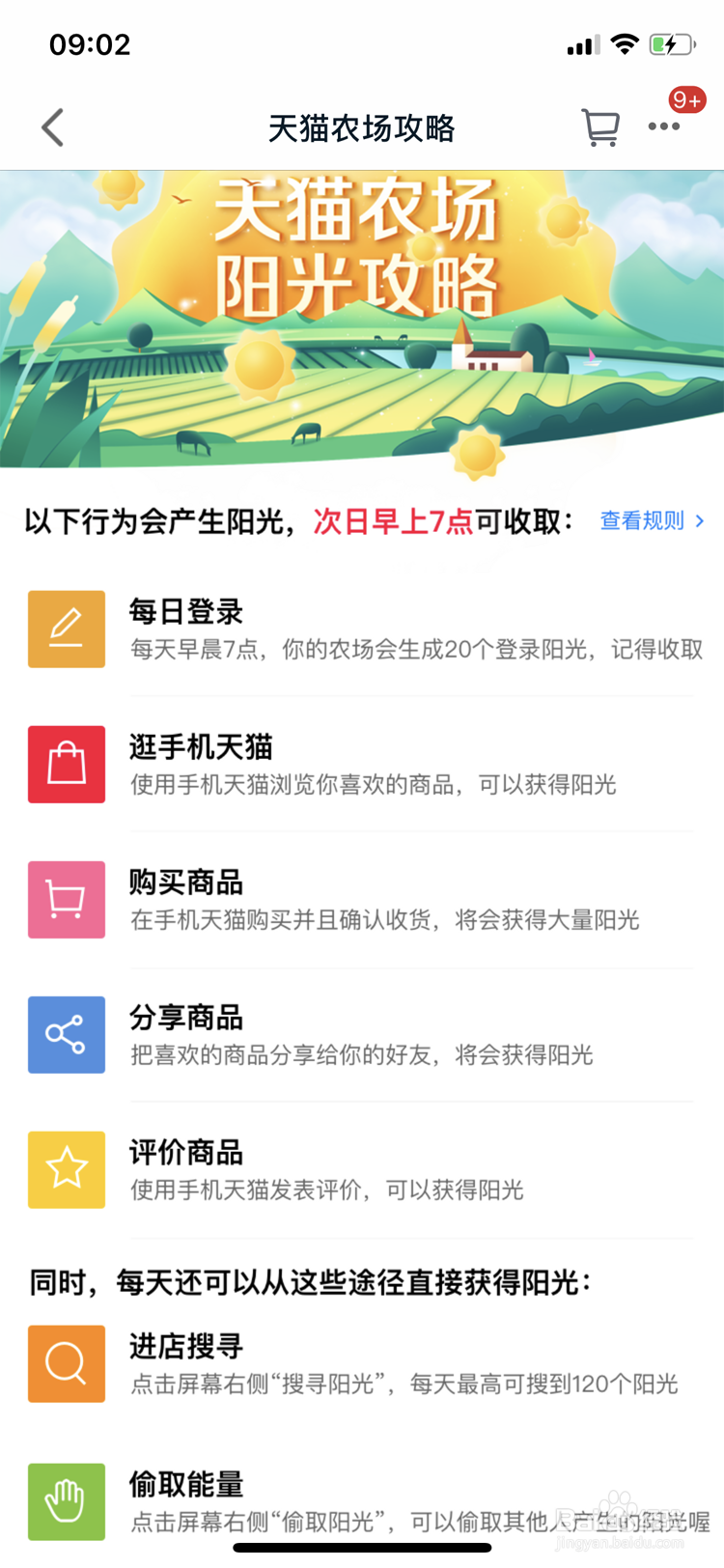This screenshot has width=724, height=1568.
Task: Open the more options menu
Action: [x=664, y=127]
